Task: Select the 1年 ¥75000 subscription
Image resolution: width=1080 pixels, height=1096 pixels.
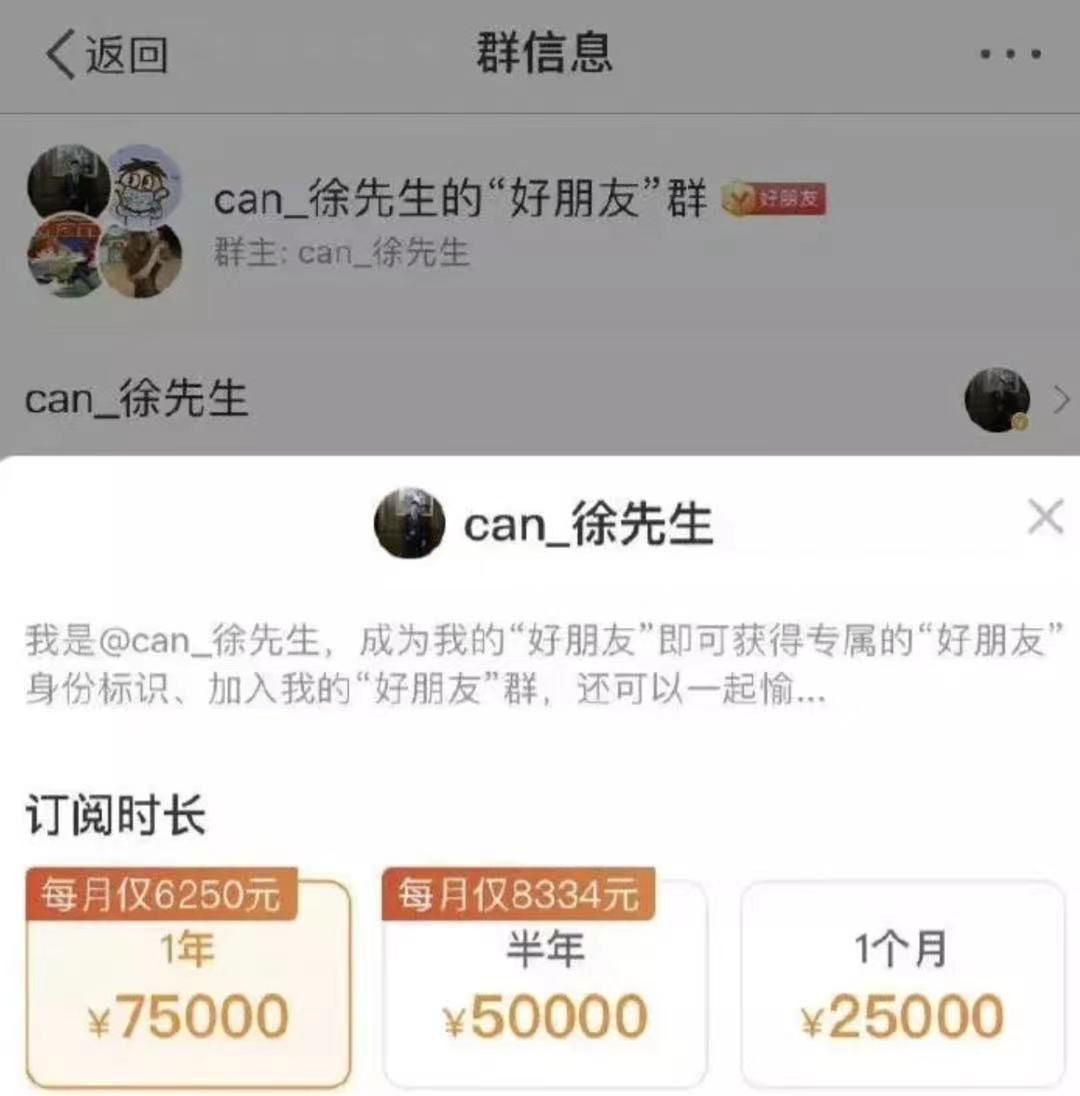Action: tap(188, 985)
